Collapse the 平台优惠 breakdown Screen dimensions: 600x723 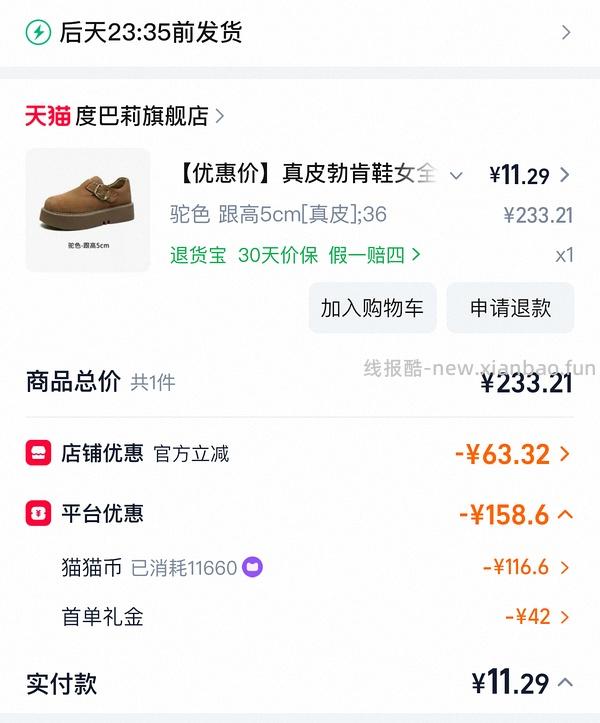pyautogui.click(x=565, y=515)
